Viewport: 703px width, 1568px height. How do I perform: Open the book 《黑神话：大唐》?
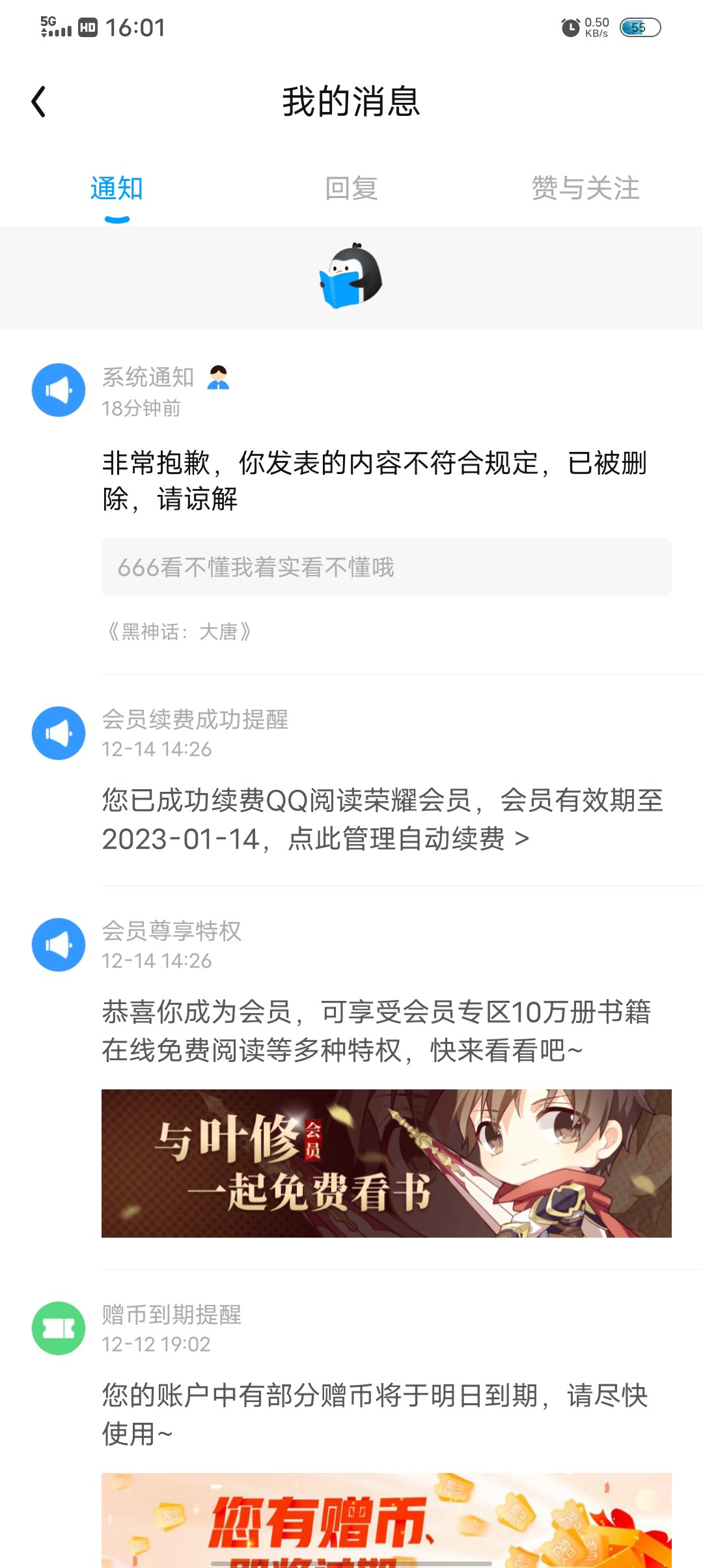(179, 632)
